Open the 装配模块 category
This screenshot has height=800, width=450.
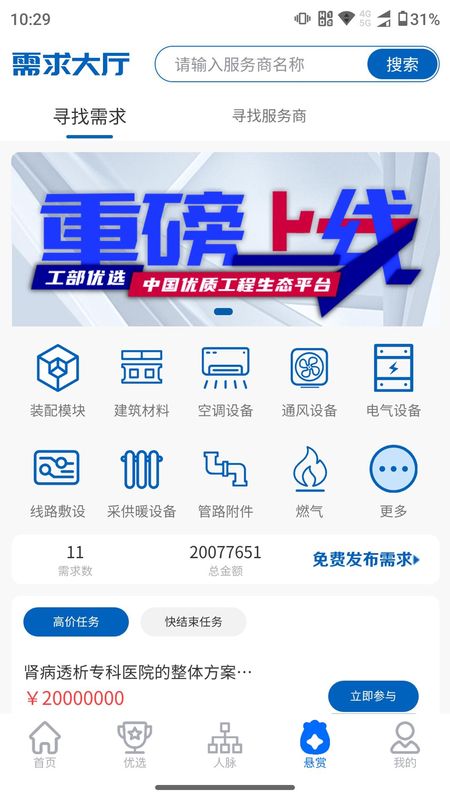58,381
